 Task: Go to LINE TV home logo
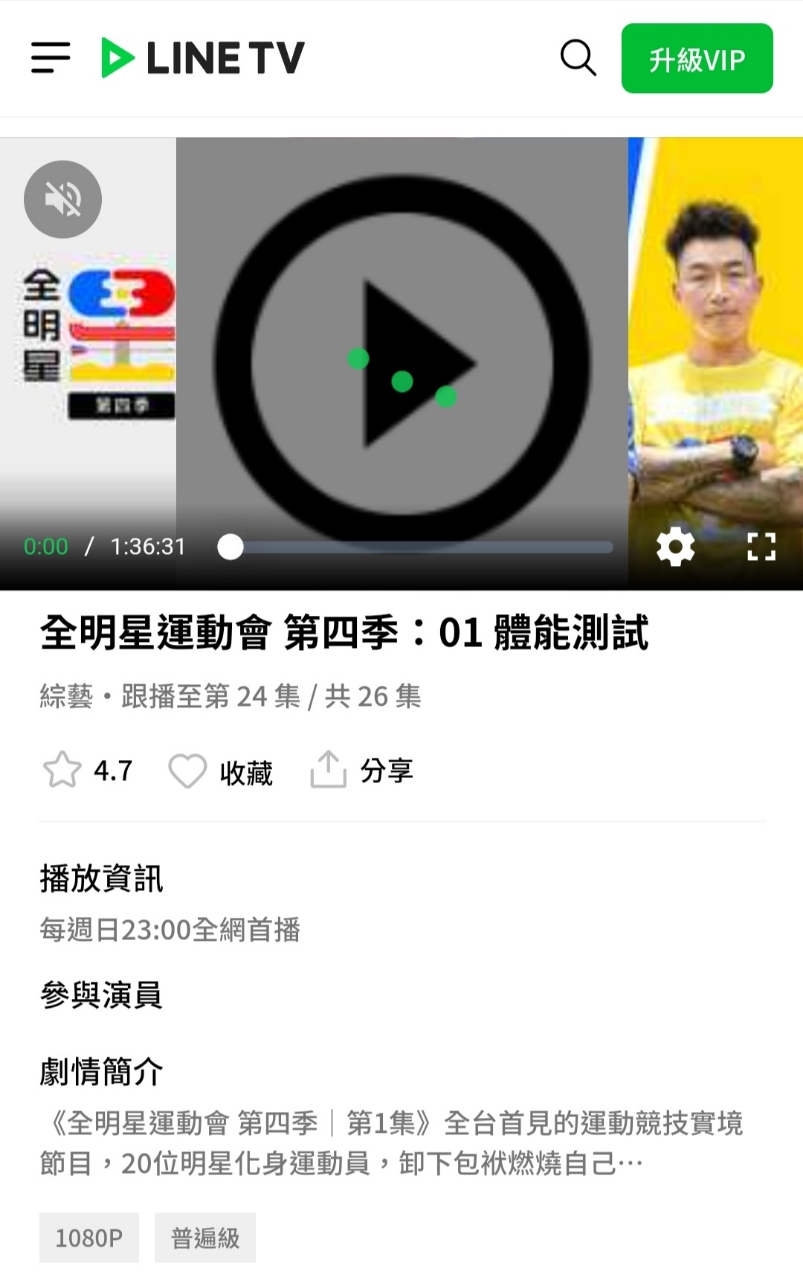point(203,58)
